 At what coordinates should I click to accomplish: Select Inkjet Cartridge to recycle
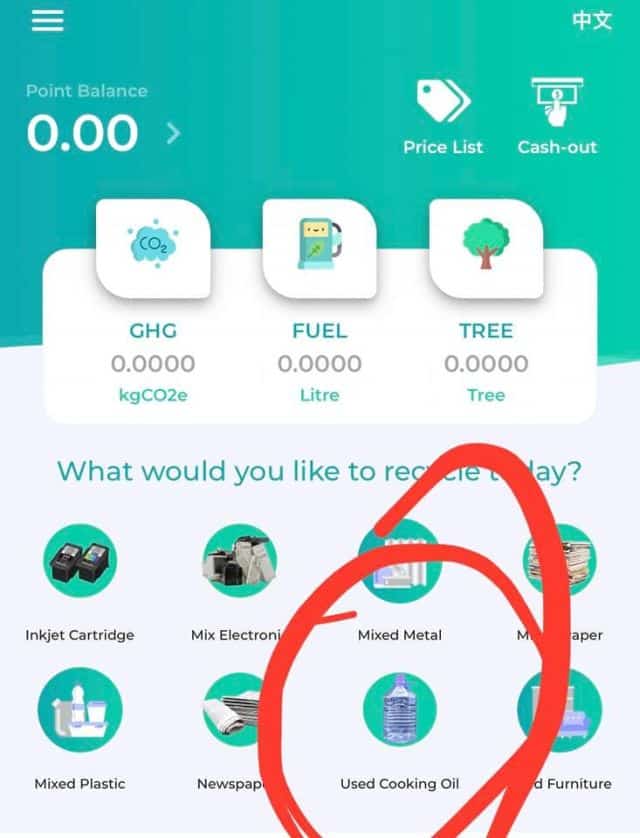point(80,563)
